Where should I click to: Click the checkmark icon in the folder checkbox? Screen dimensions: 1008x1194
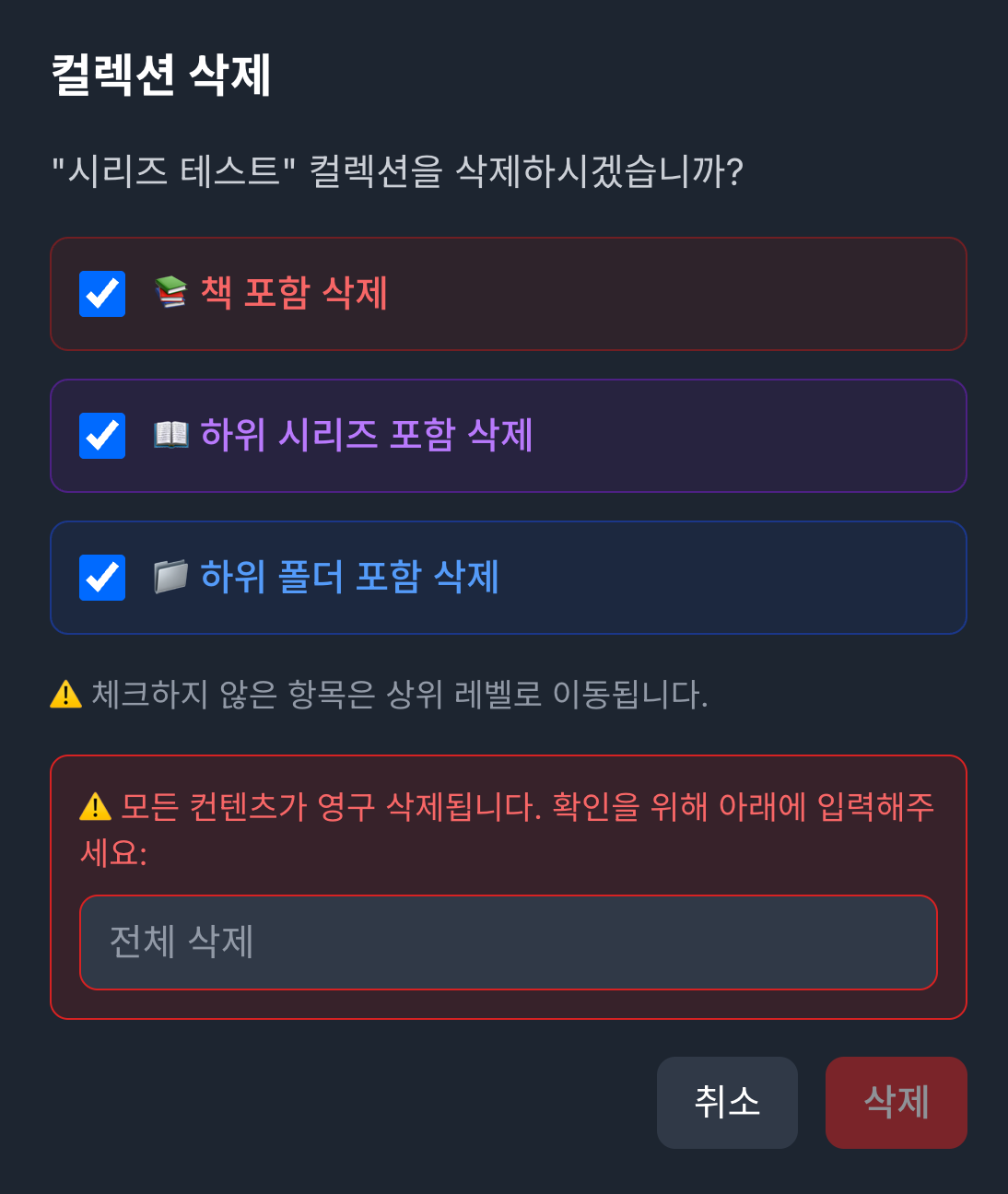click(101, 578)
